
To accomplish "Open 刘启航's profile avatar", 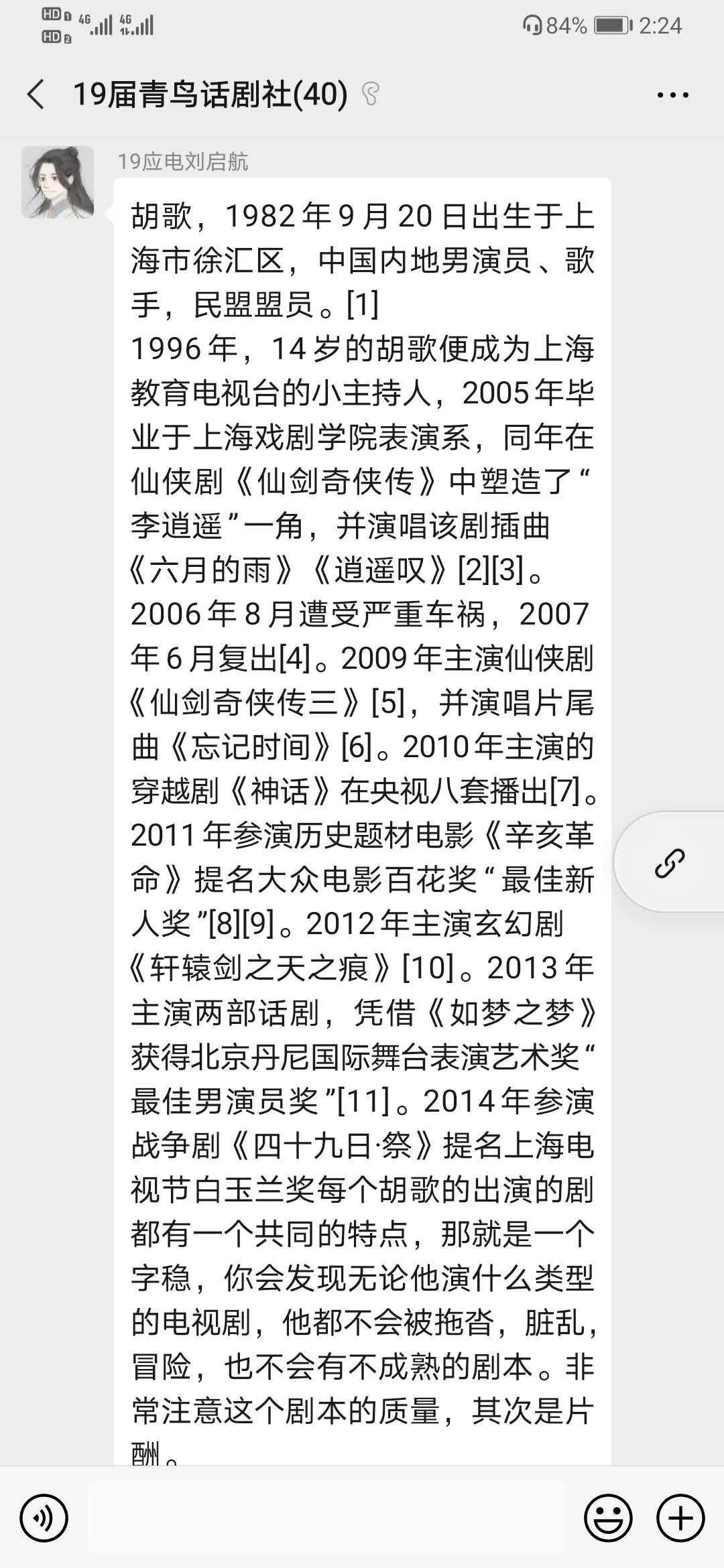I will [x=58, y=182].
